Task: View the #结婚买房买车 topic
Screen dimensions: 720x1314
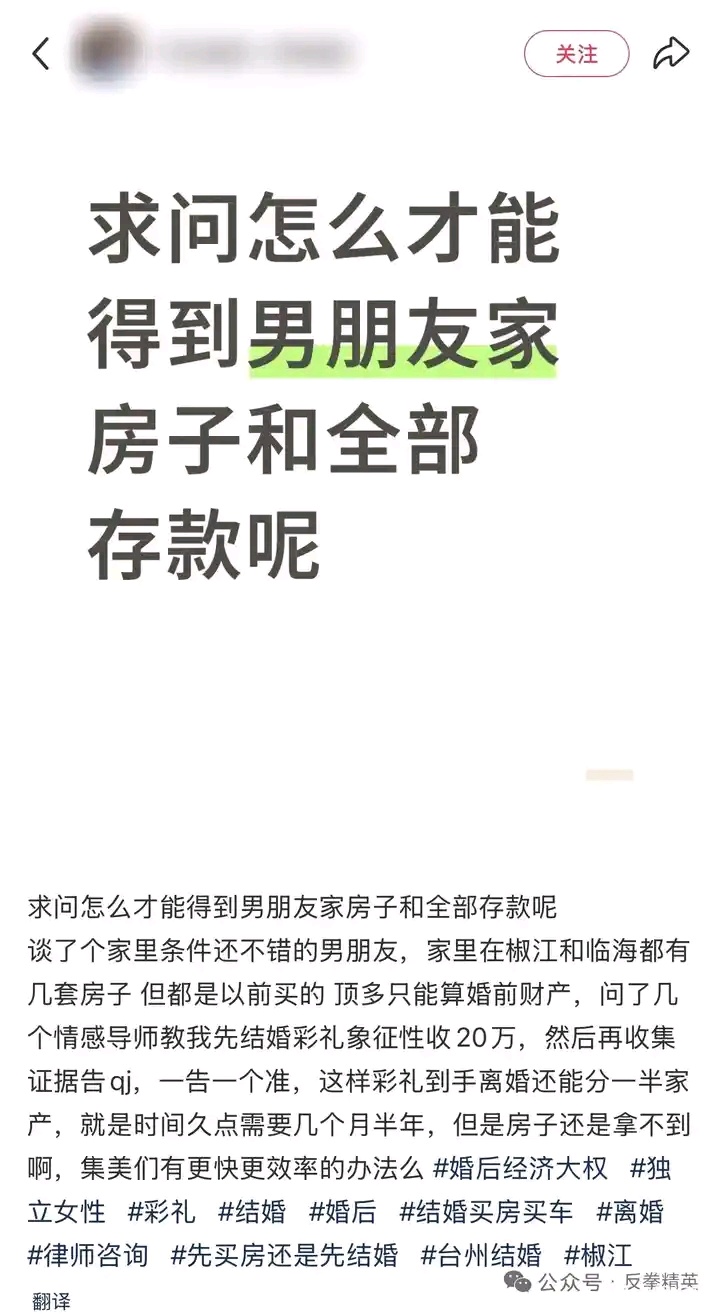Action: (487, 1211)
